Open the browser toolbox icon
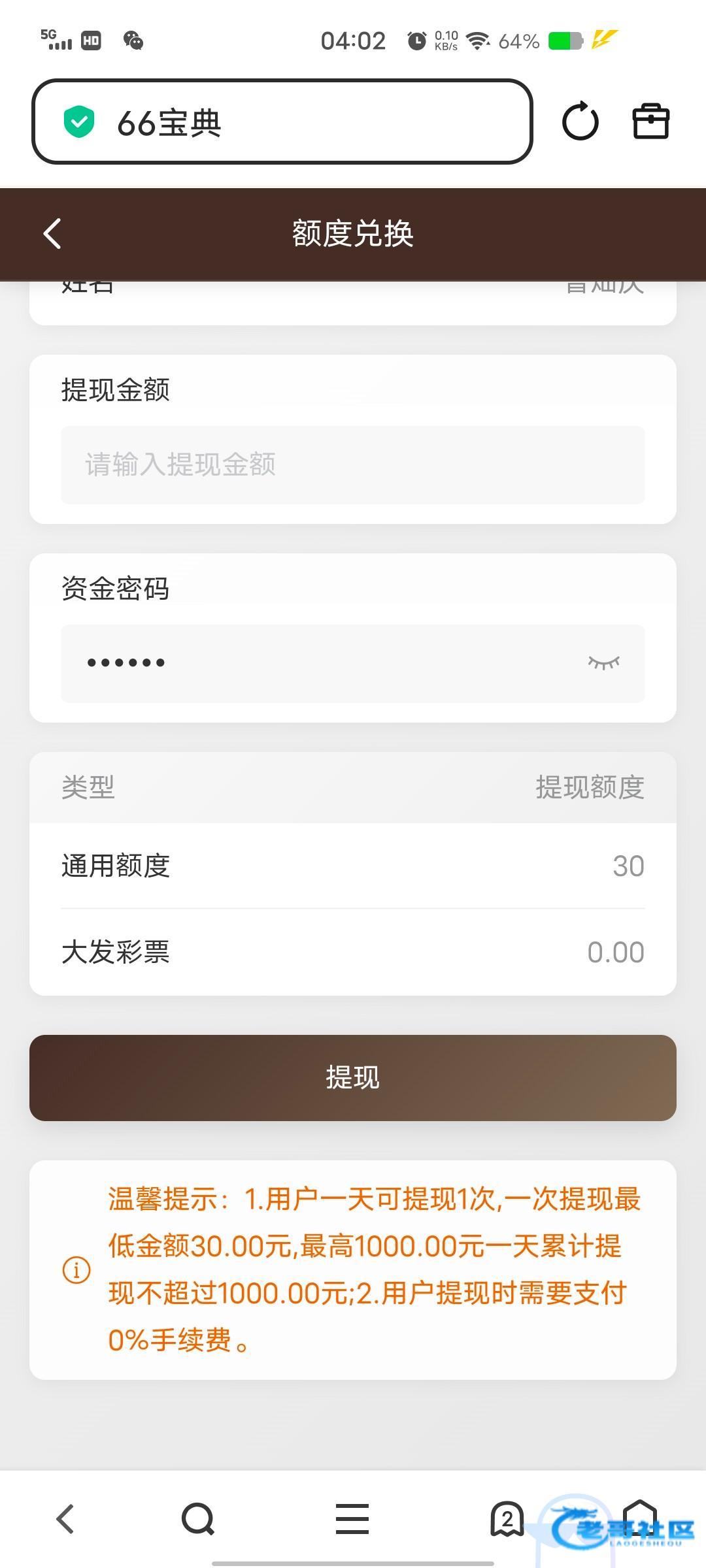 click(x=650, y=122)
